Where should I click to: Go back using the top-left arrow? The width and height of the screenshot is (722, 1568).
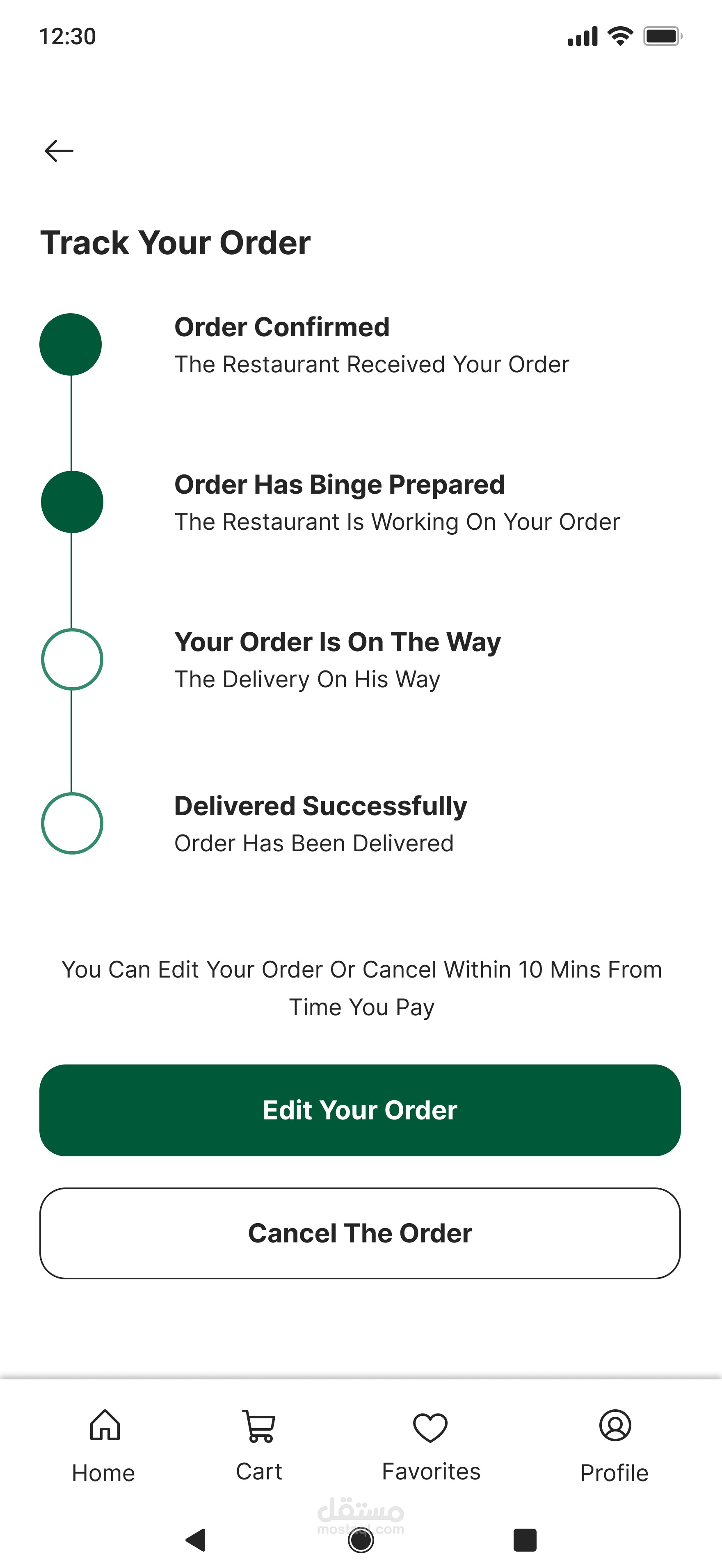tap(59, 150)
